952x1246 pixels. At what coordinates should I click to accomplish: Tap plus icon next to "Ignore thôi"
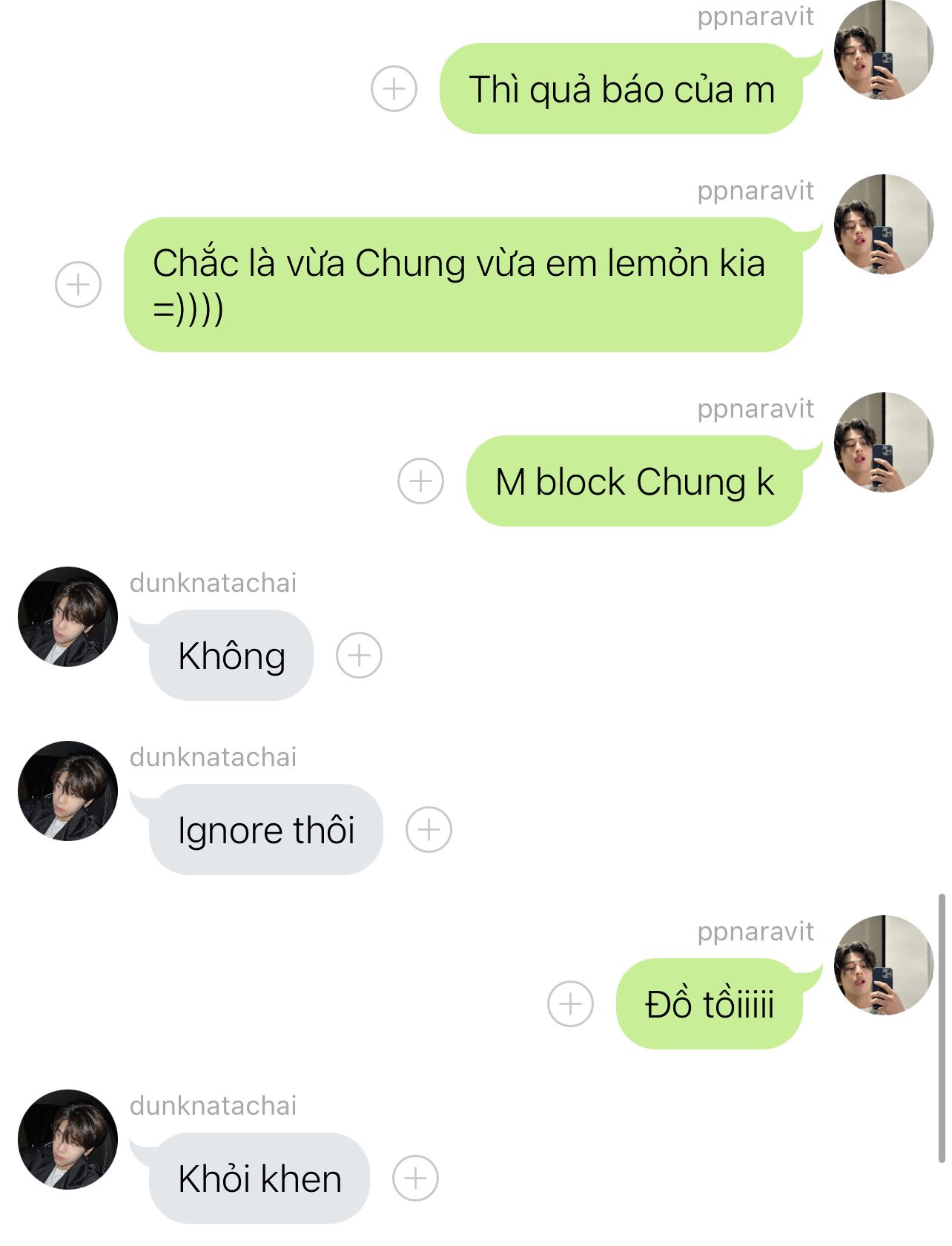[429, 829]
